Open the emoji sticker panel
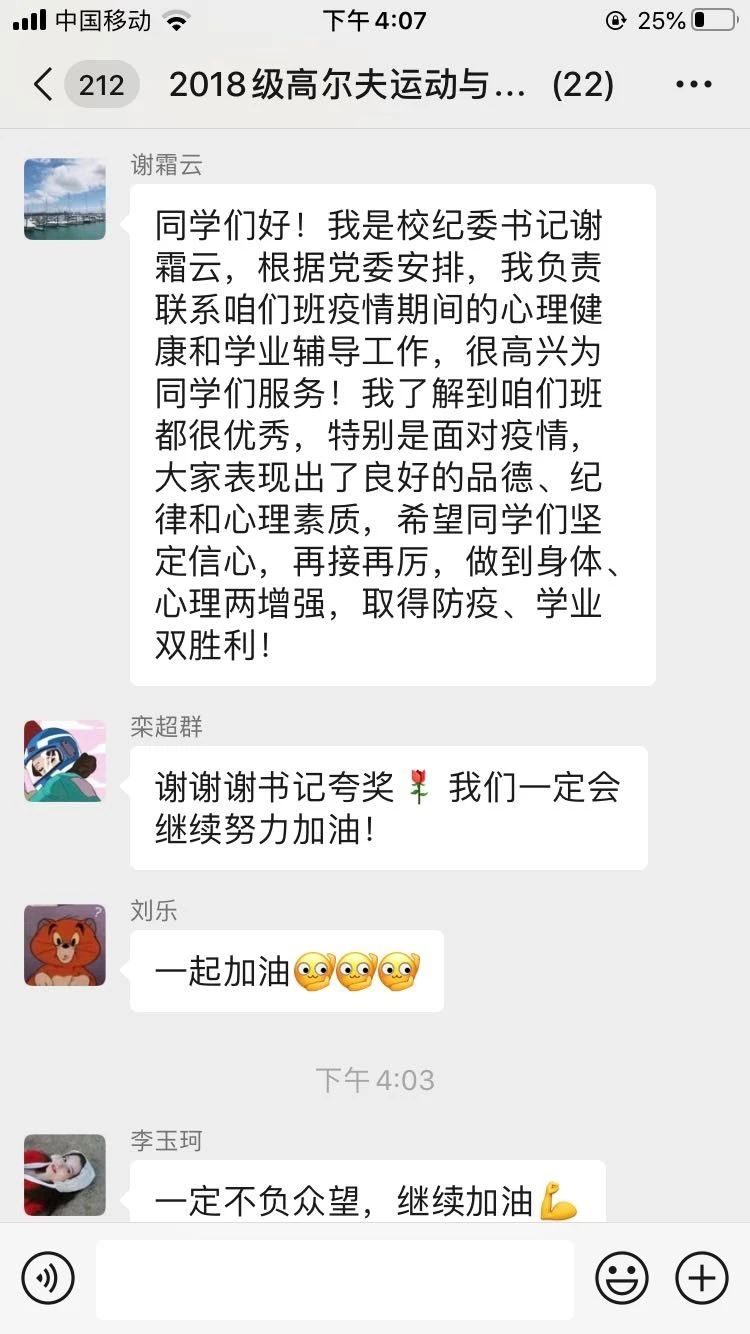This screenshot has width=750, height=1334. pos(621,1278)
